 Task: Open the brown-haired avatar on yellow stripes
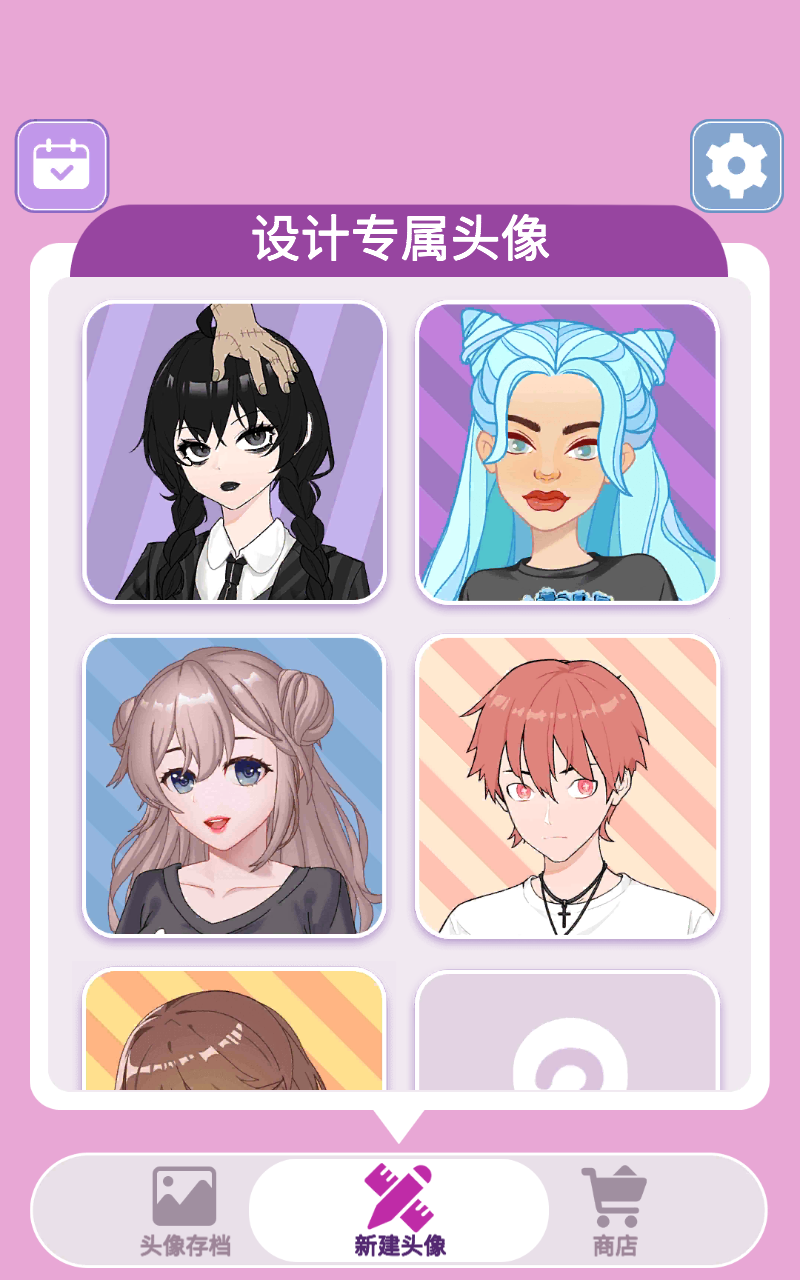click(235, 1032)
